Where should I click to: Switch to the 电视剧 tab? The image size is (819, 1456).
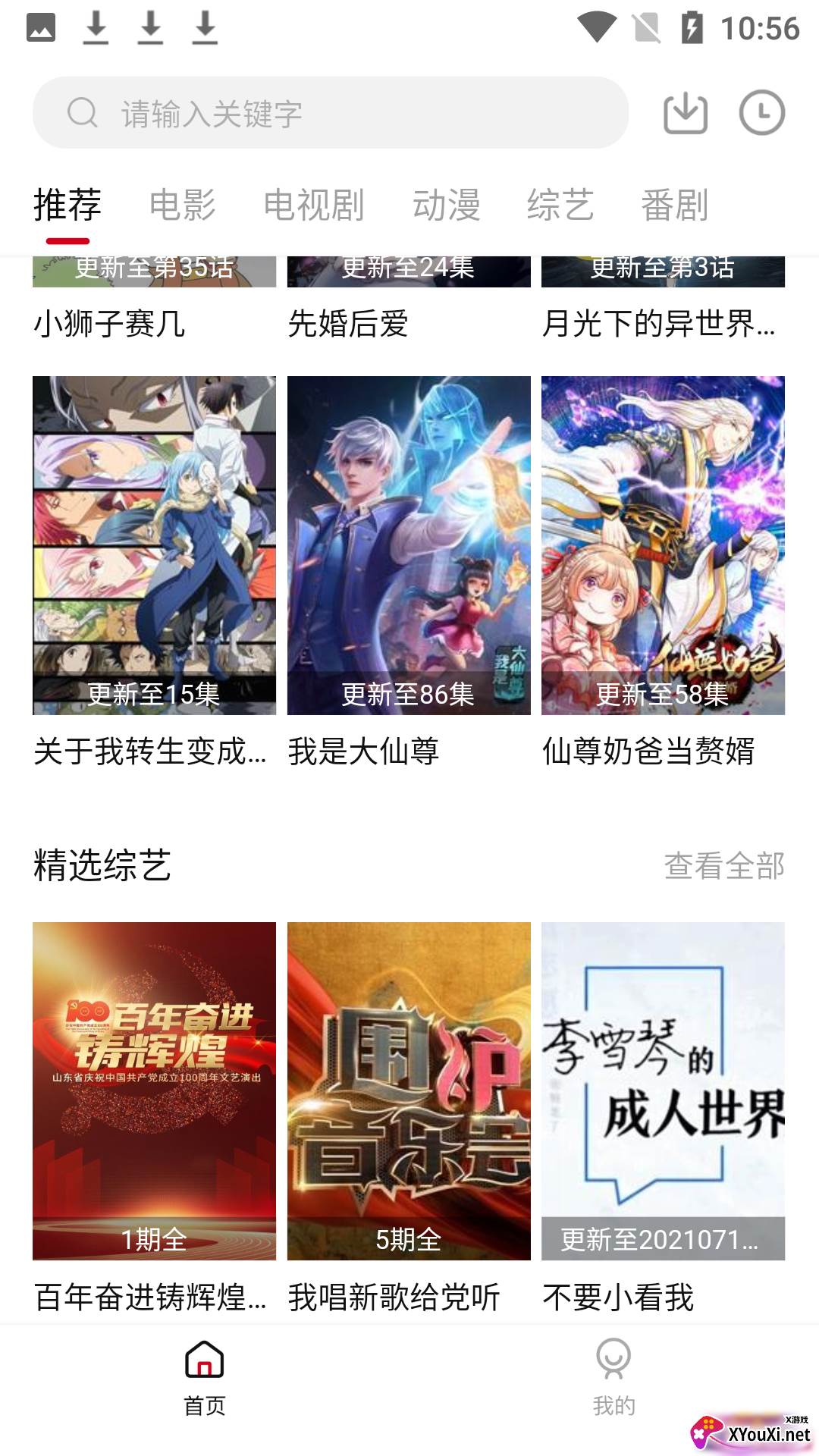(314, 206)
